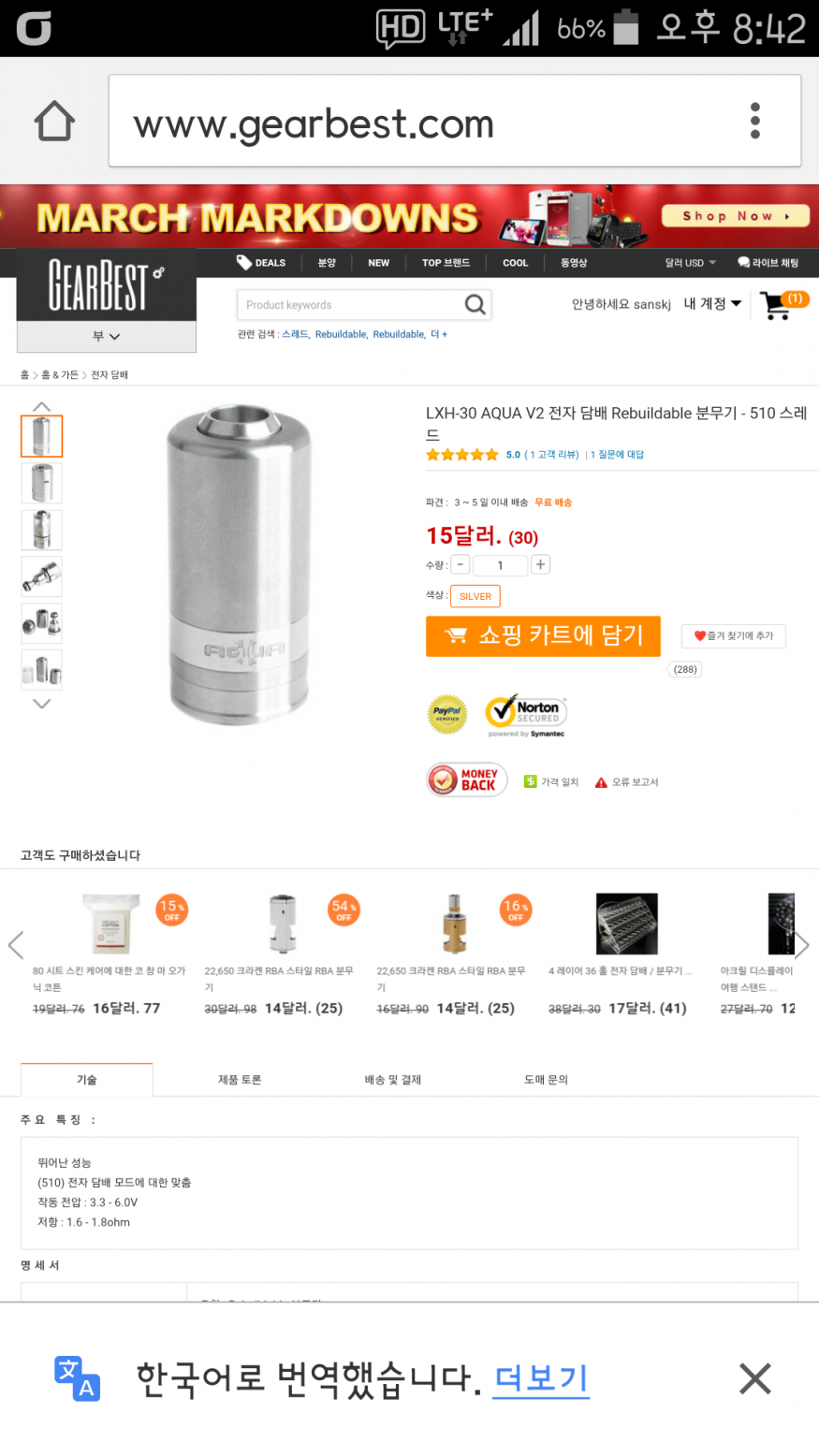Add to favorites with 즐겨 찾기에 추가
This screenshot has height=1456, width=819.
(x=734, y=636)
